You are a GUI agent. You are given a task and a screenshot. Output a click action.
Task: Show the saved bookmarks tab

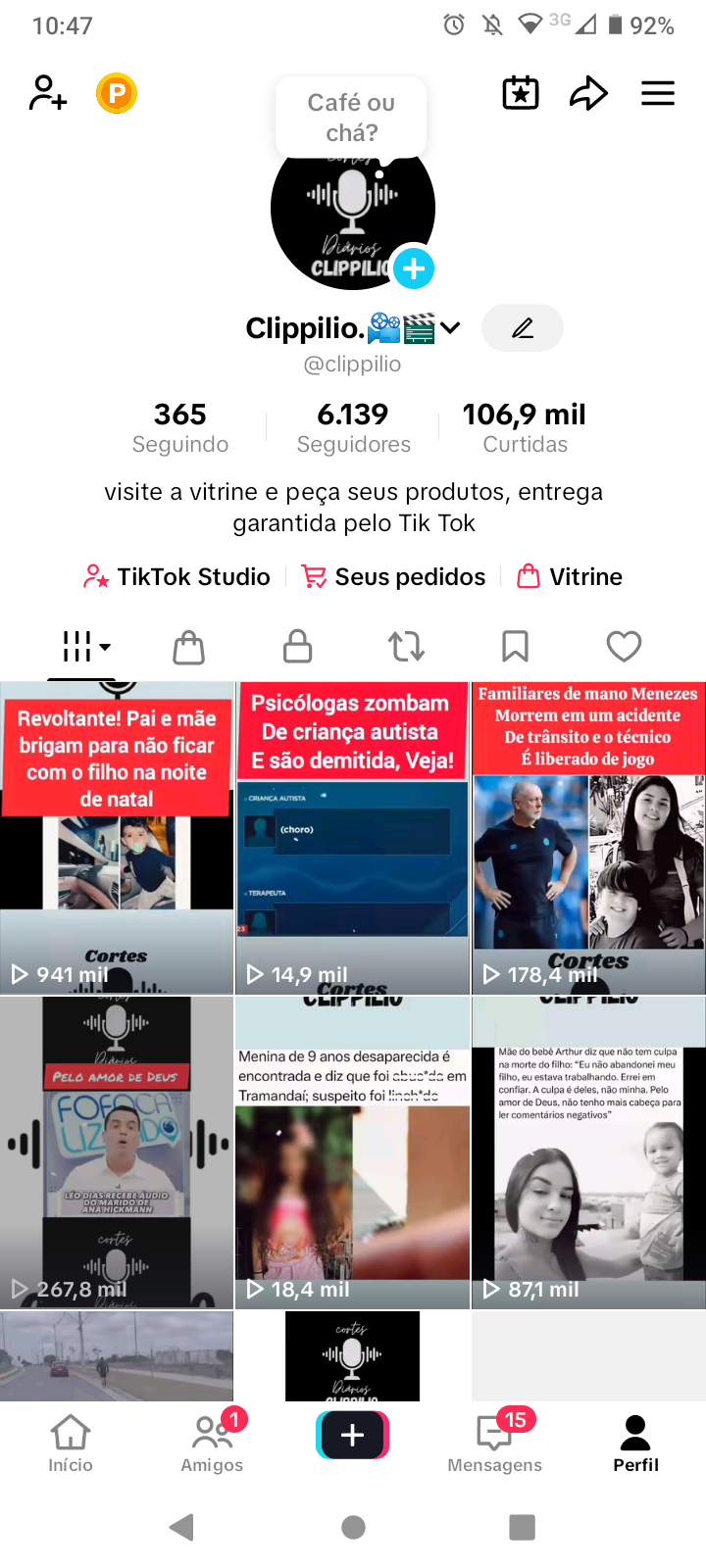pyautogui.click(x=515, y=647)
